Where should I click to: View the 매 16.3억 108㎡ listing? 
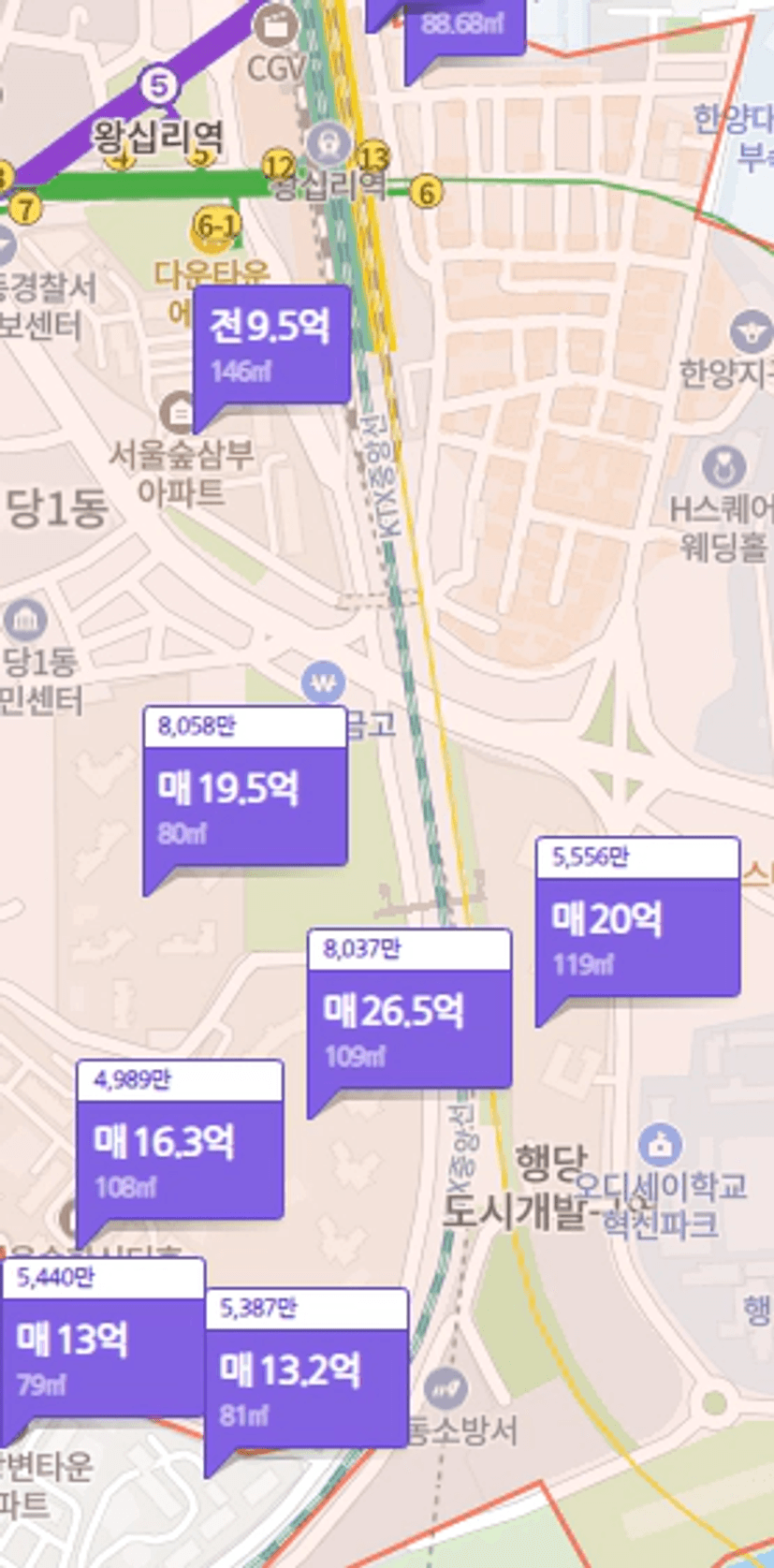[x=180, y=1140]
